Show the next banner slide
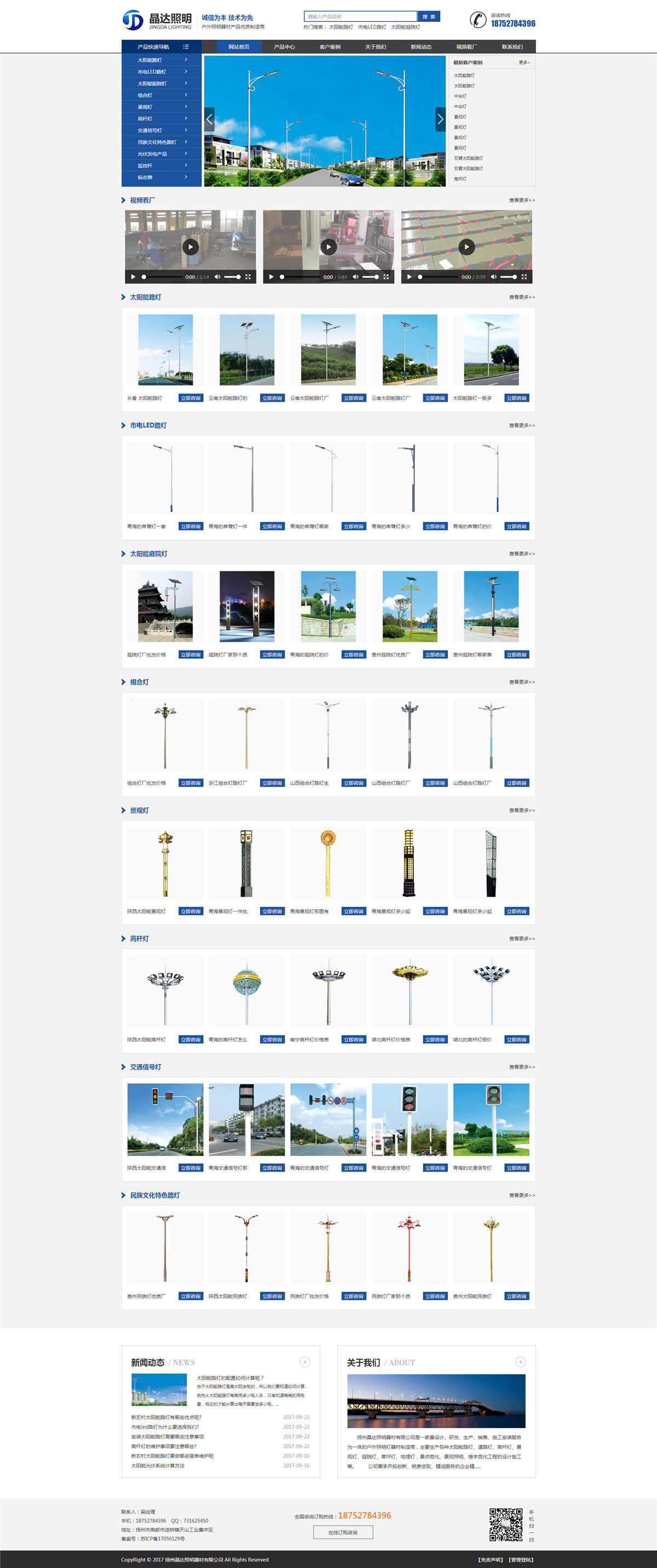657x1568 pixels. pyautogui.click(x=440, y=119)
